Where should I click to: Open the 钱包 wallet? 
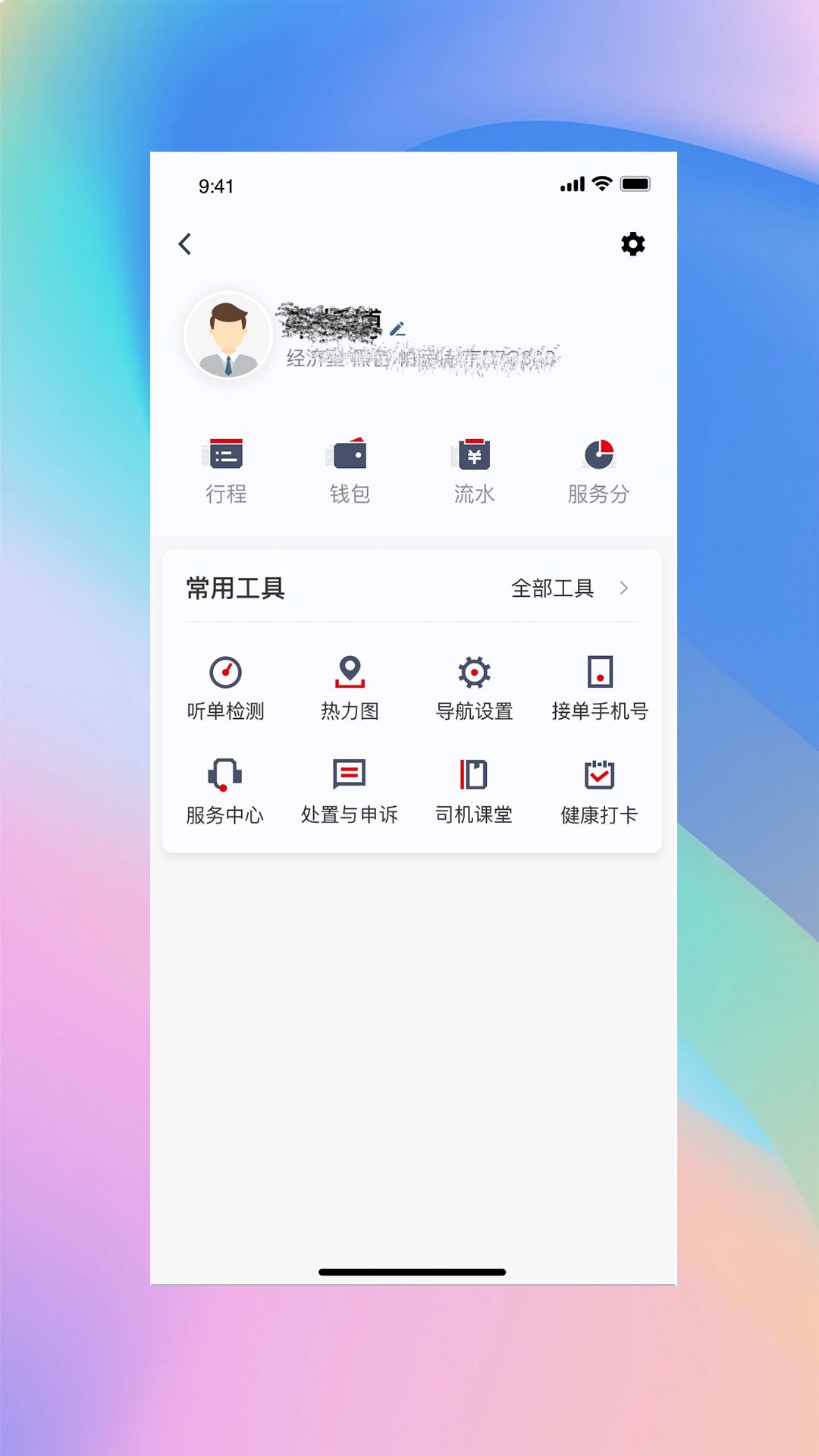coord(350,471)
